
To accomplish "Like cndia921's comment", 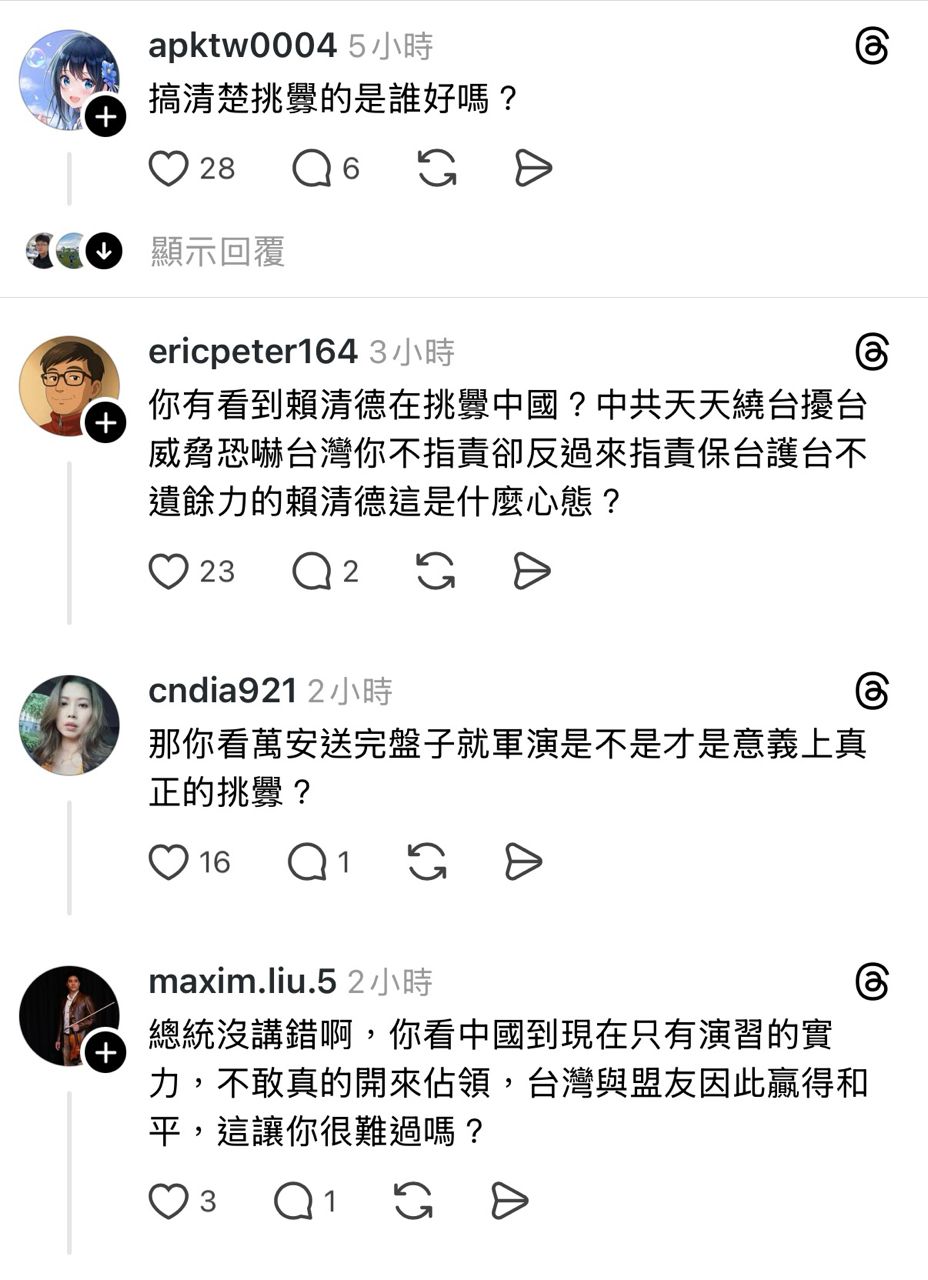I will click(169, 861).
